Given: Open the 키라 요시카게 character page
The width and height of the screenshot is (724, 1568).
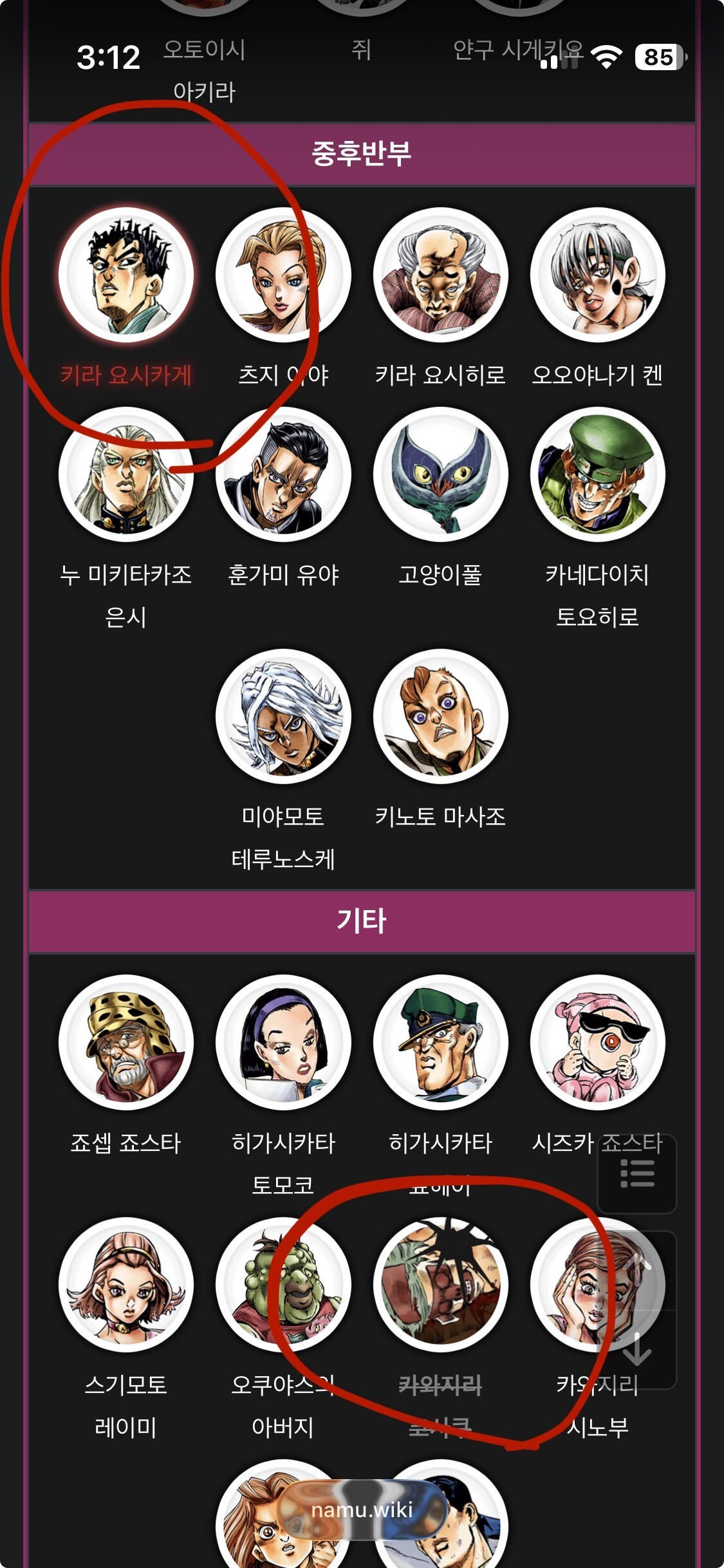Looking at the screenshot, I should coord(126,275).
